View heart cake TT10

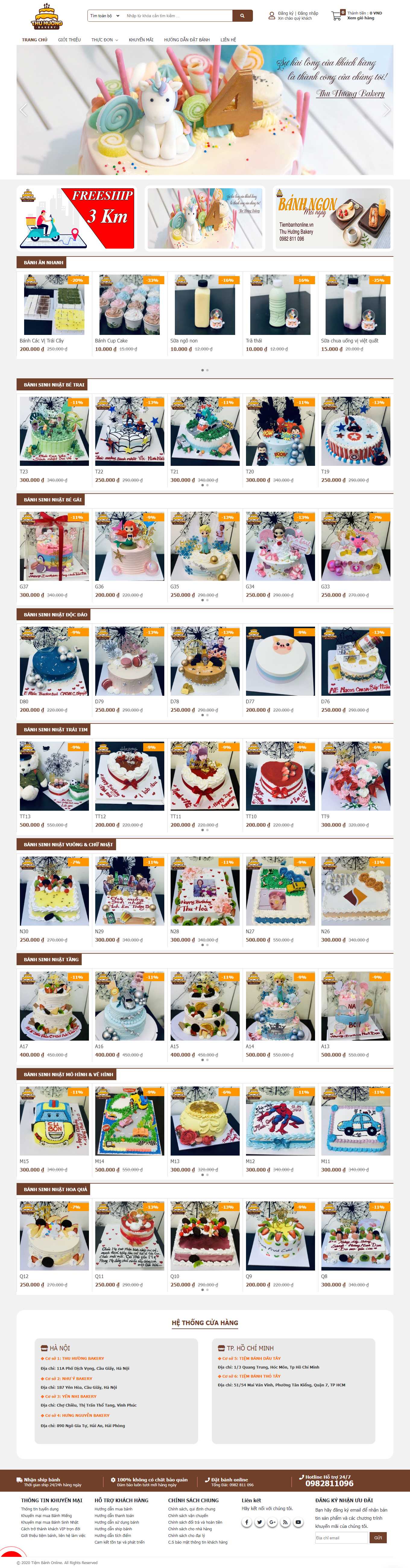[x=280, y=777]
